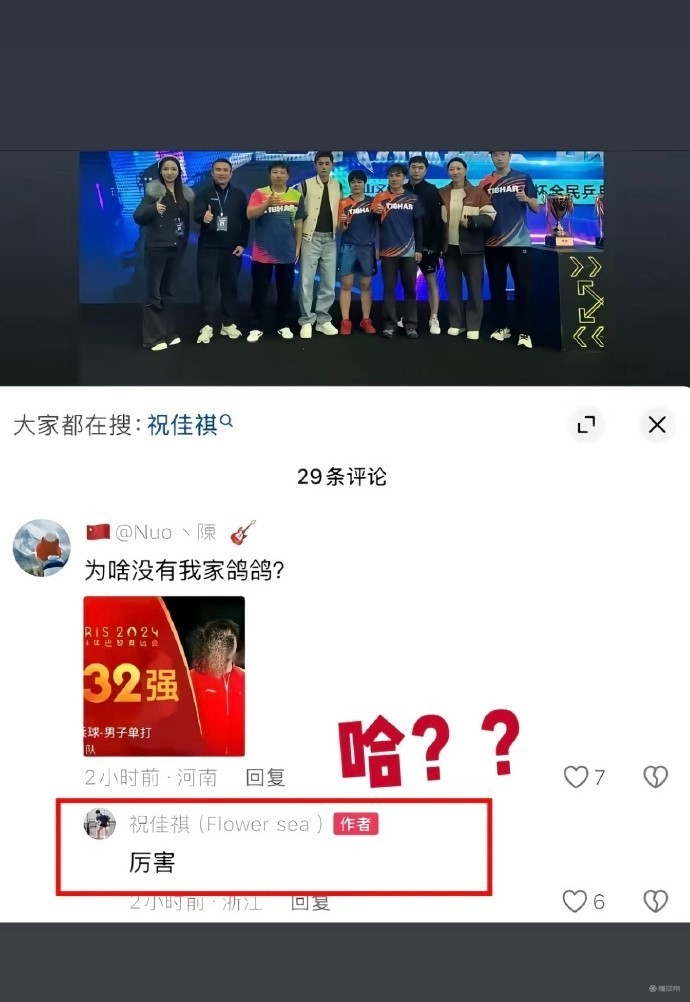This screenshot has width=690, height=1002.
Task: Like Nuo's comment with 7 likes
Action: [x=576, y=777]
